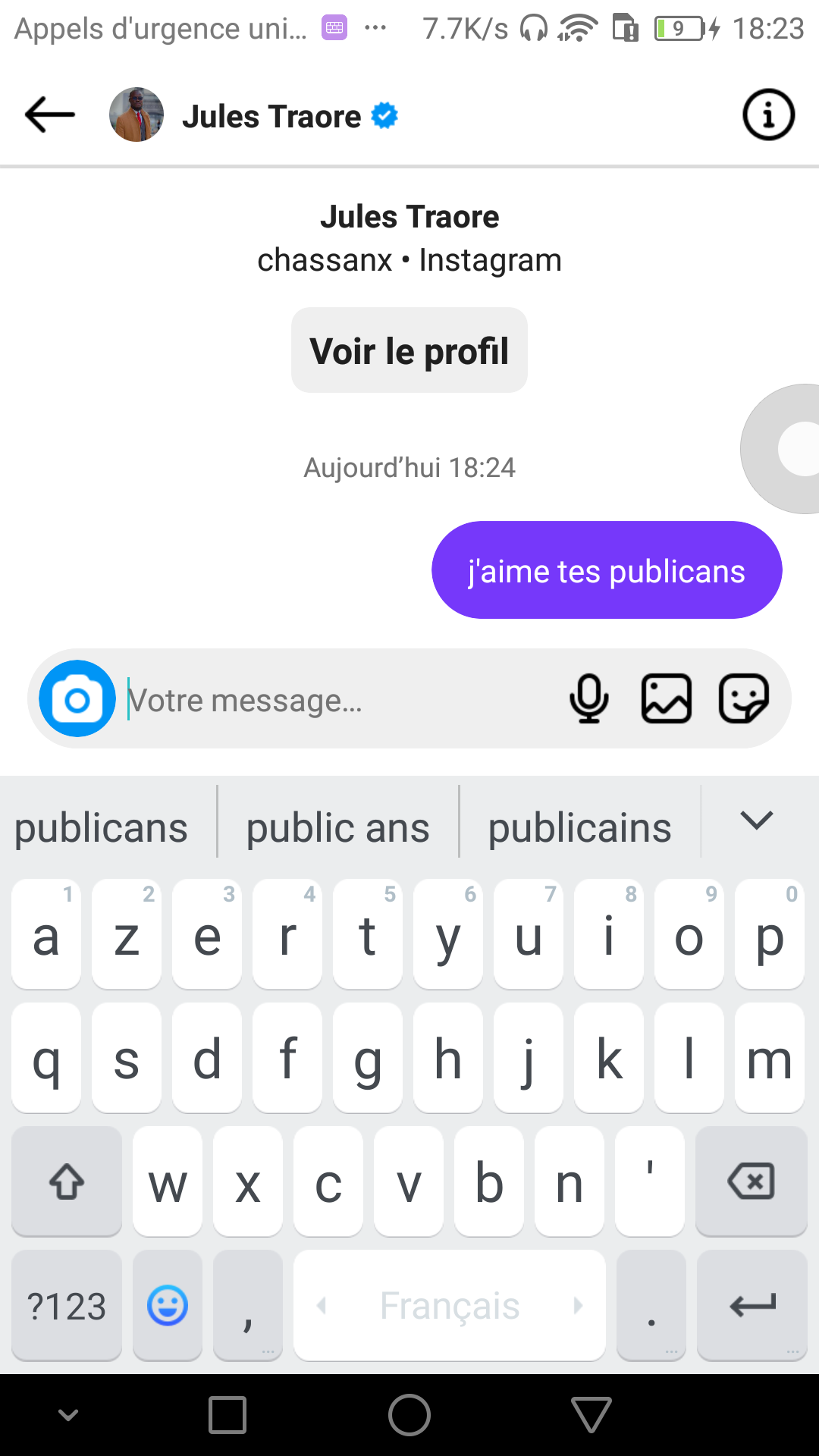Open the sticker picker

coord(743,698)
